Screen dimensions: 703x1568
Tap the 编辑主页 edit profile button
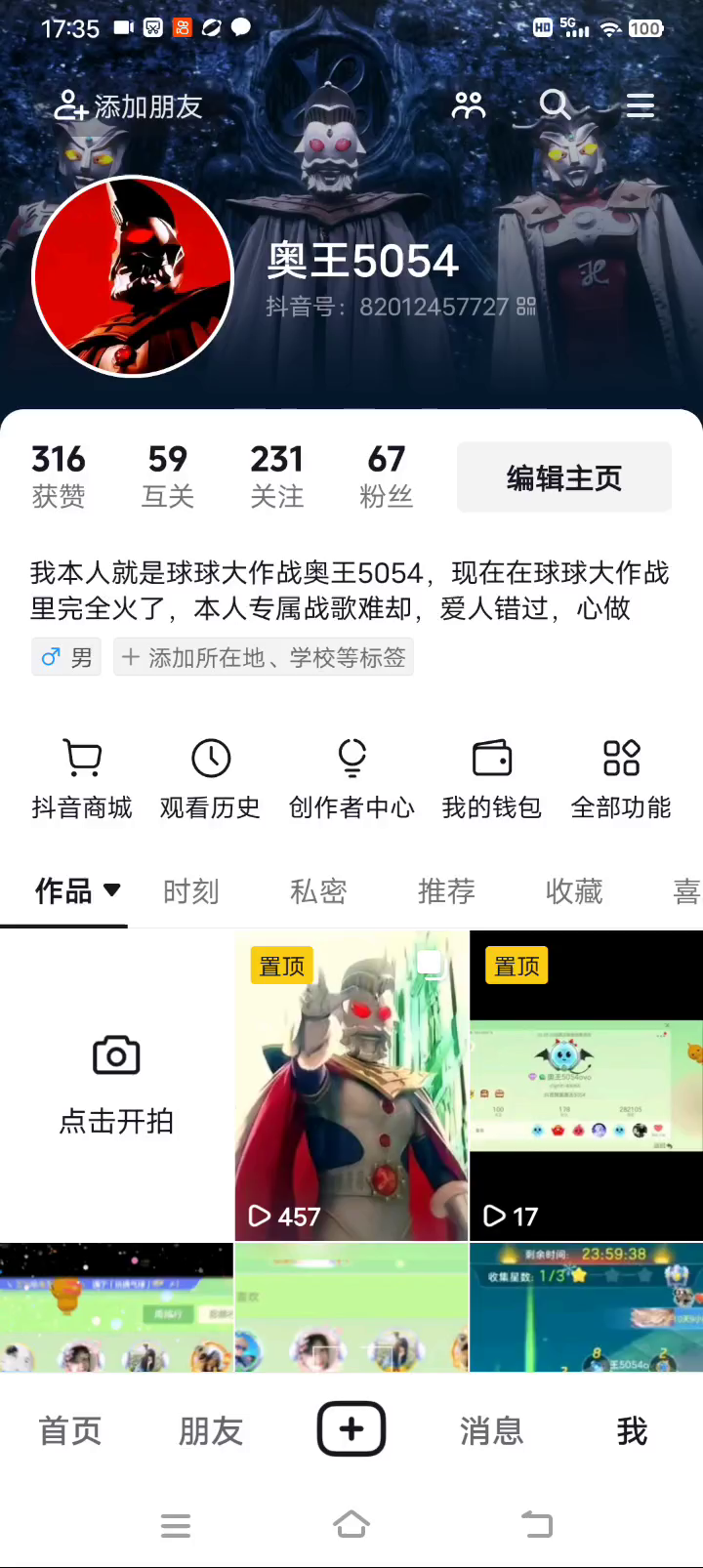563,477
